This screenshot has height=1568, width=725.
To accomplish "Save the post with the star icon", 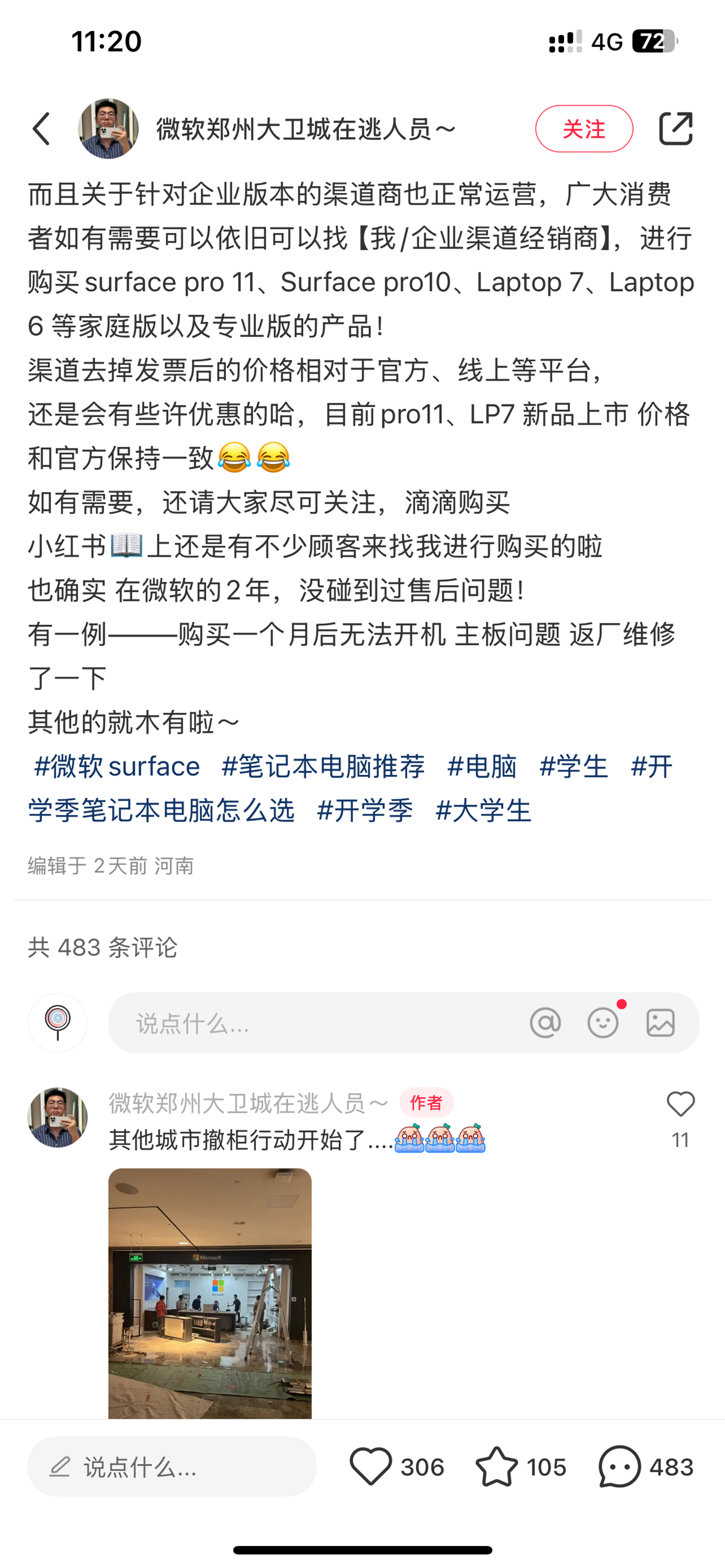I will pos(497,1467).
